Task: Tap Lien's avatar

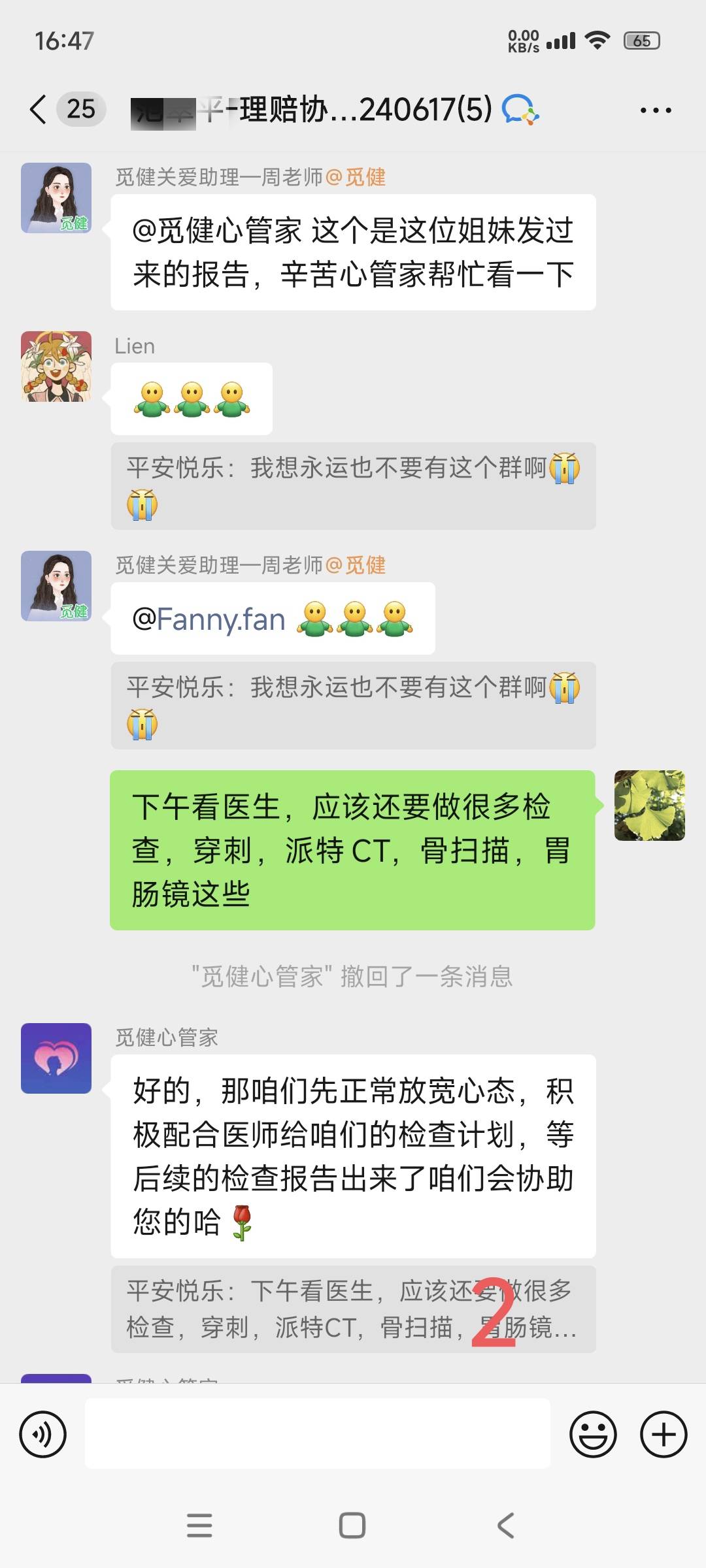Action: pos(56,365)
